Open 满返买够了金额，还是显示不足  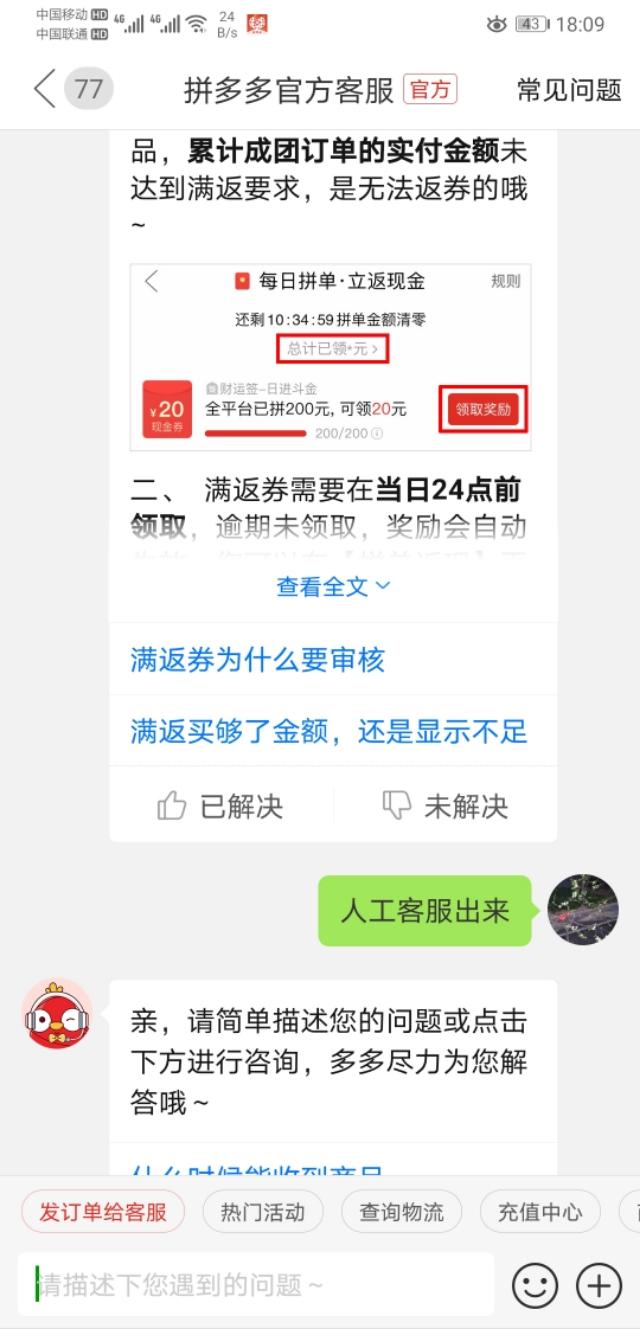328,731
